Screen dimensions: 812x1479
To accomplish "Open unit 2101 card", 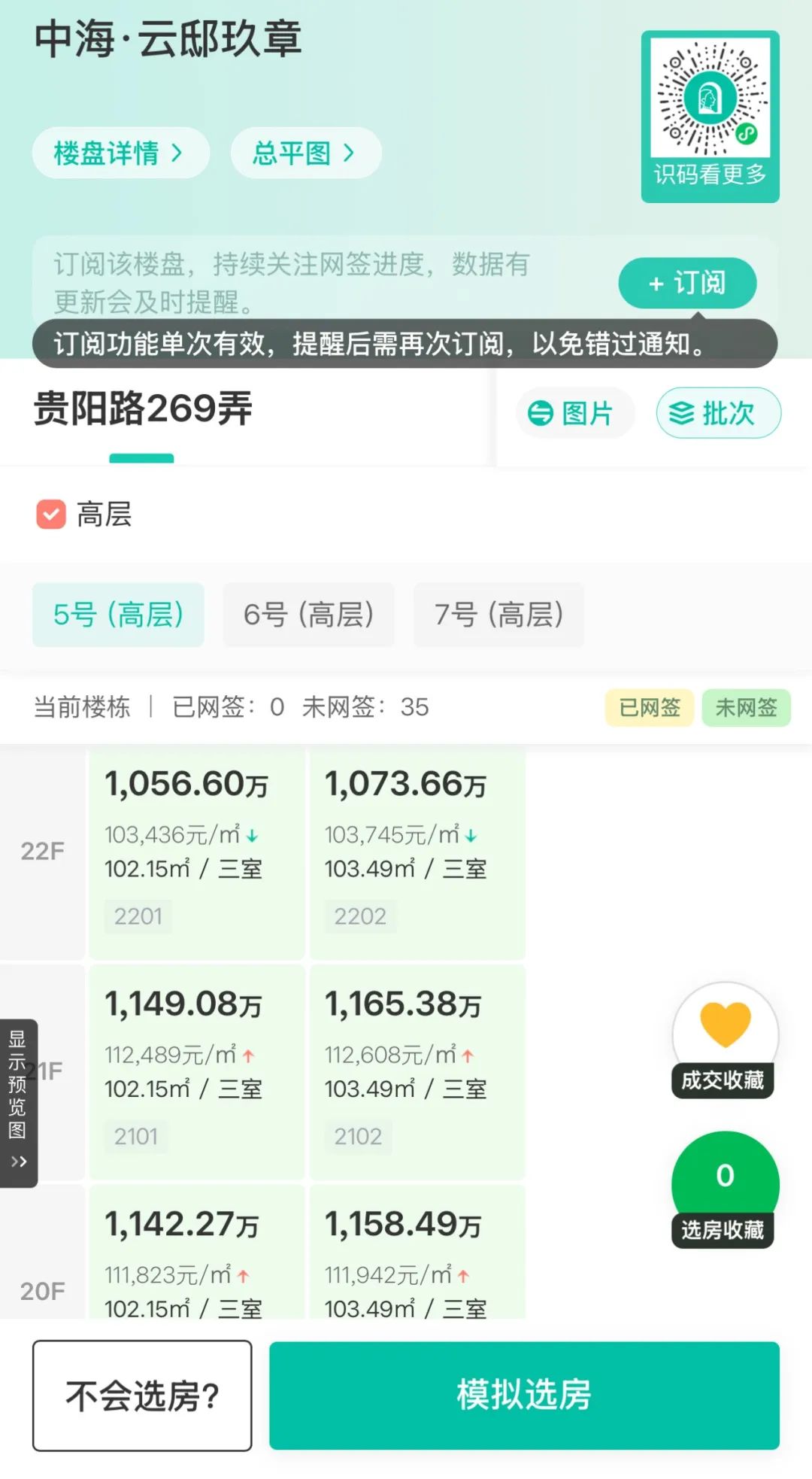I will 197,1073.
